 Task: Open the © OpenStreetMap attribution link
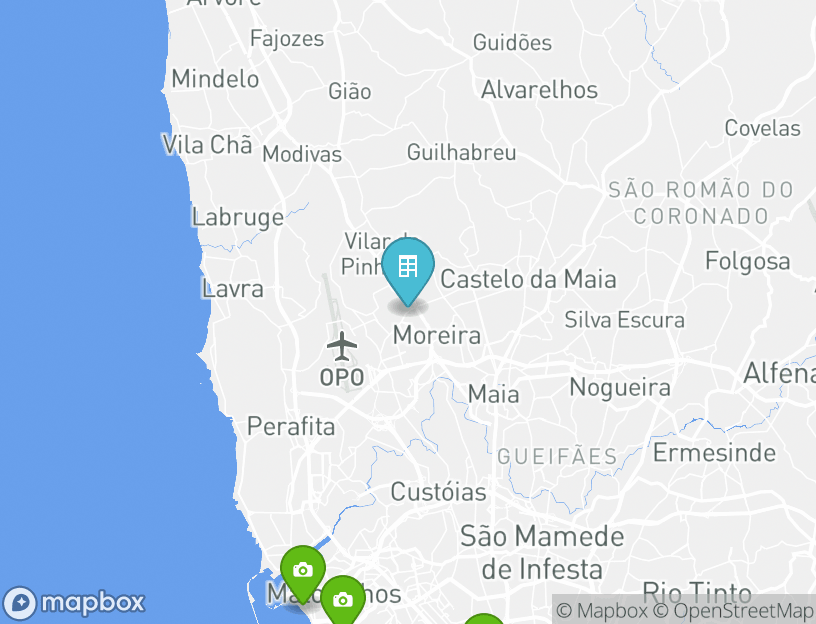point(733,610)
